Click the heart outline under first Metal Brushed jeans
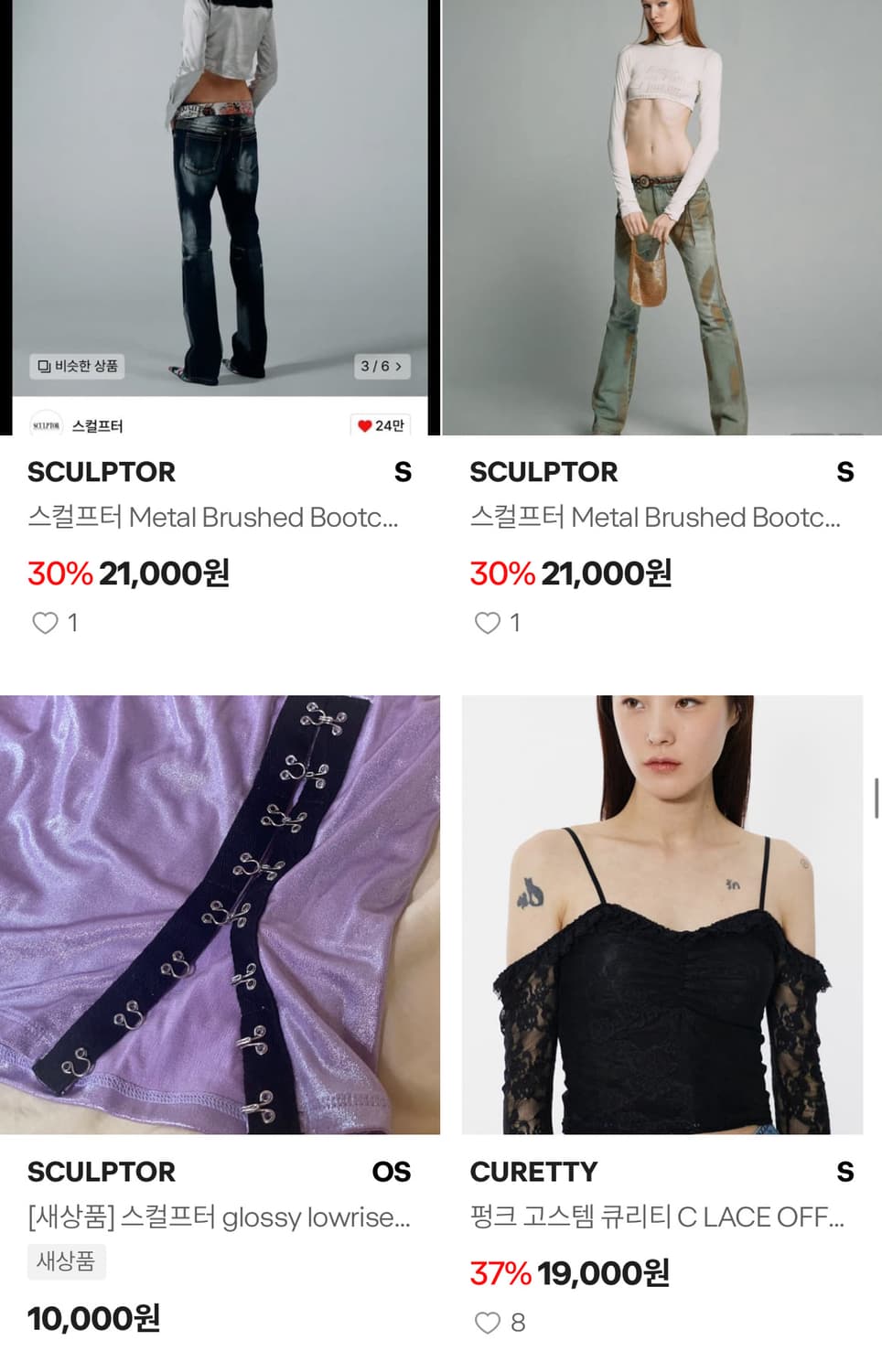Image resolution: width=882 pixels, height=1372 pixels. [x=46, y=623]
